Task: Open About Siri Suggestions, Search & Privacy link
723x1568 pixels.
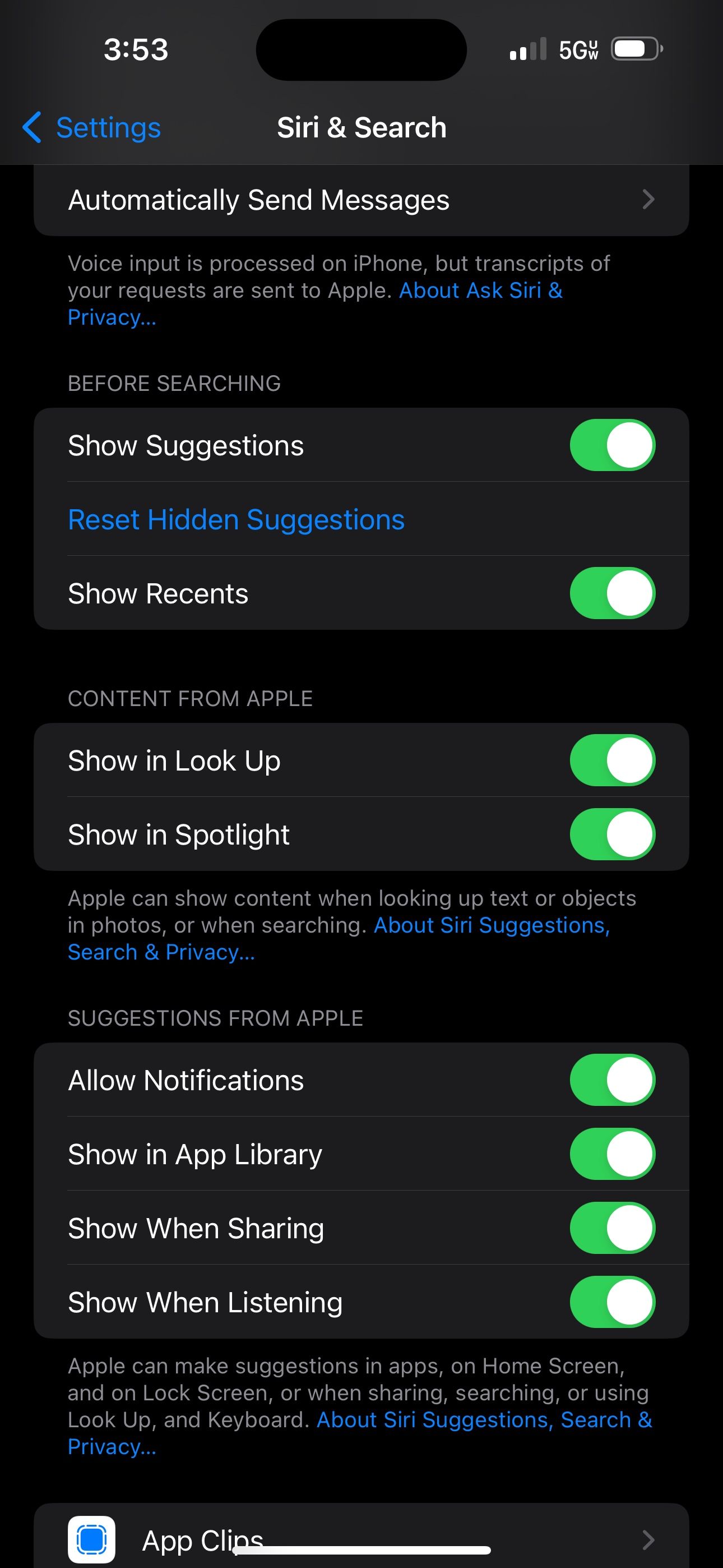Action: (x=491, y=925)
